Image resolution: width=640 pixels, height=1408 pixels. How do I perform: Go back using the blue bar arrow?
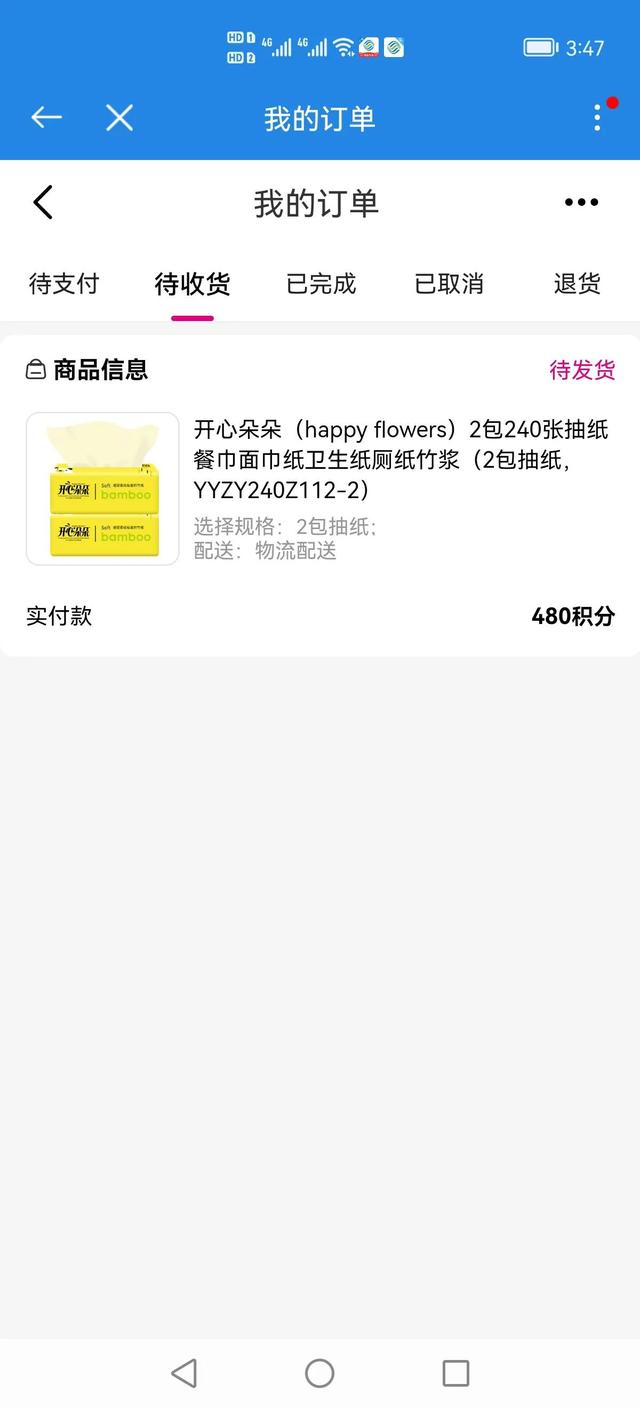(46, 118)
